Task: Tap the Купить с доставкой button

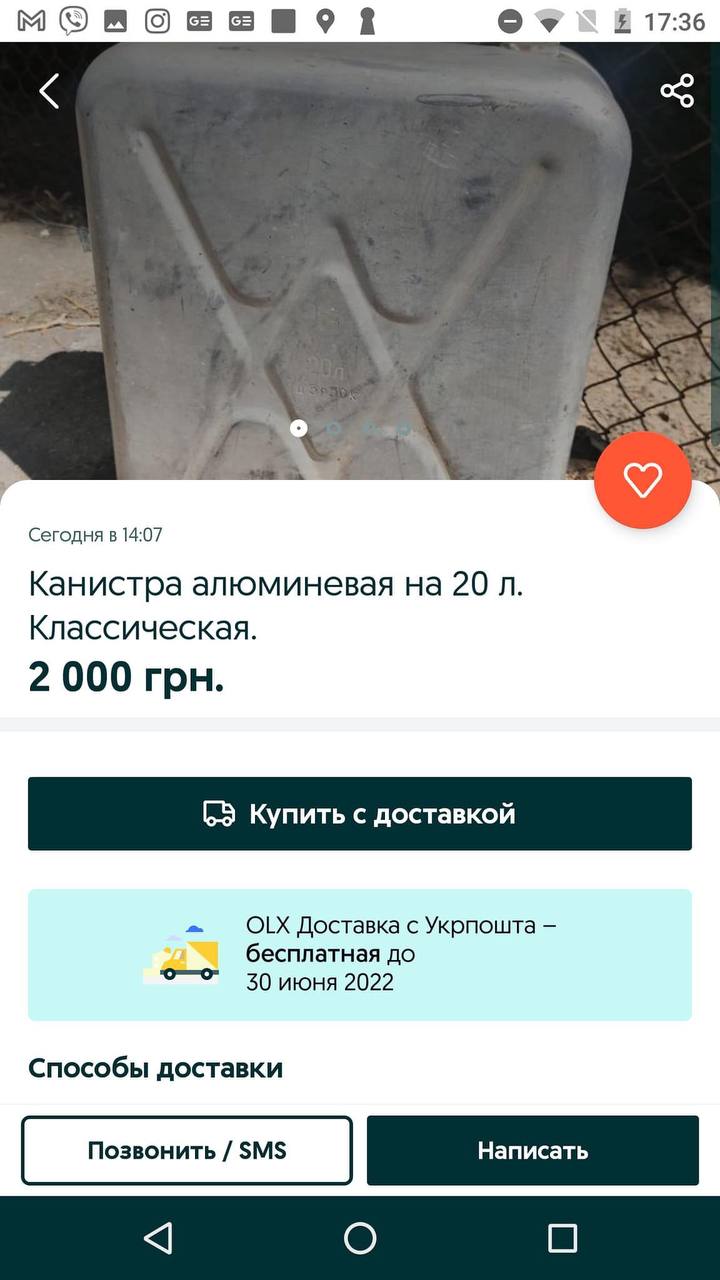Action: click(x=360, y=814)
